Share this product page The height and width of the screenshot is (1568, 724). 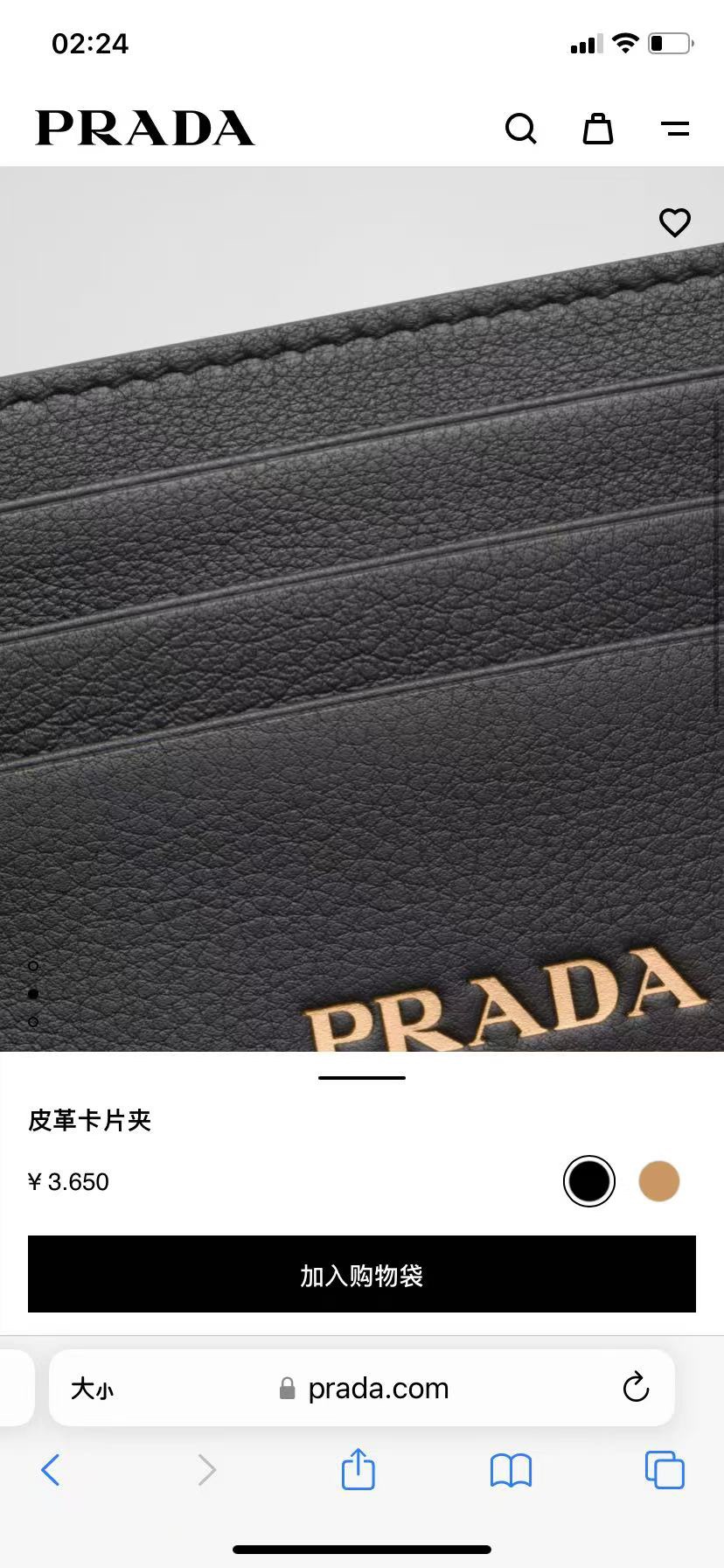(358, 1469)
